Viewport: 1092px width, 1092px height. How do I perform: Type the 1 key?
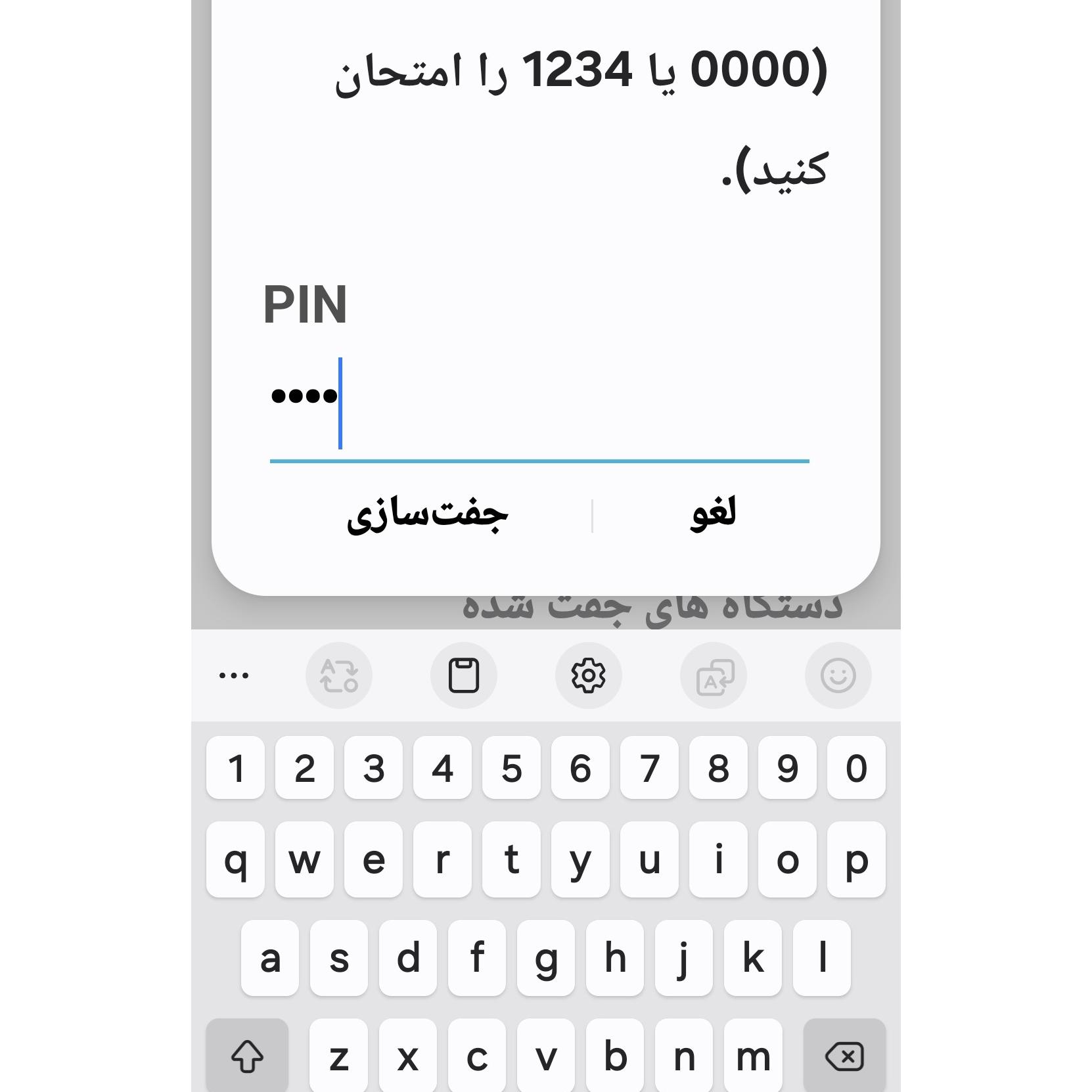[236, 767]
